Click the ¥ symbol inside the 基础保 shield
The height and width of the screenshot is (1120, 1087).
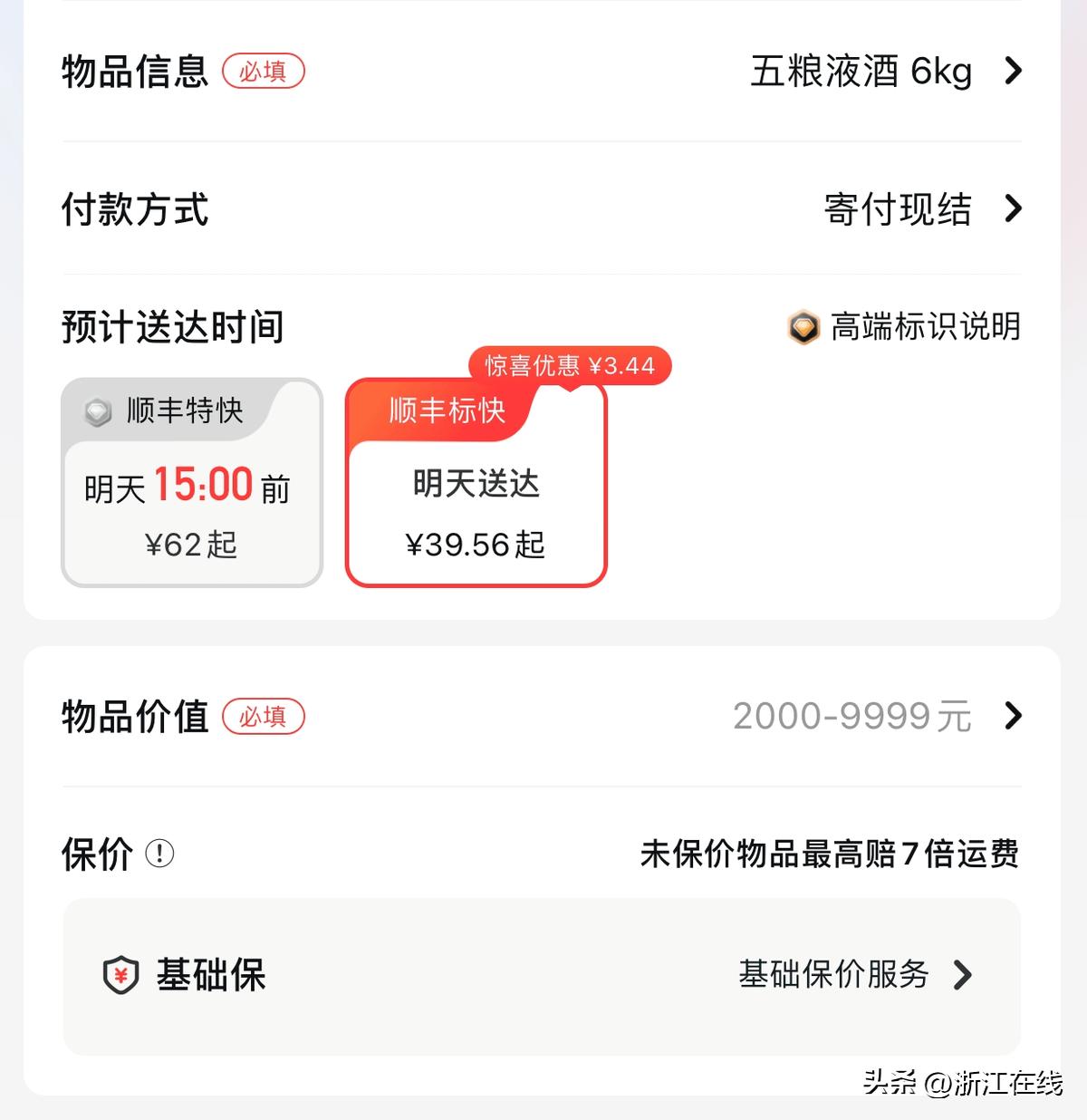120,978
